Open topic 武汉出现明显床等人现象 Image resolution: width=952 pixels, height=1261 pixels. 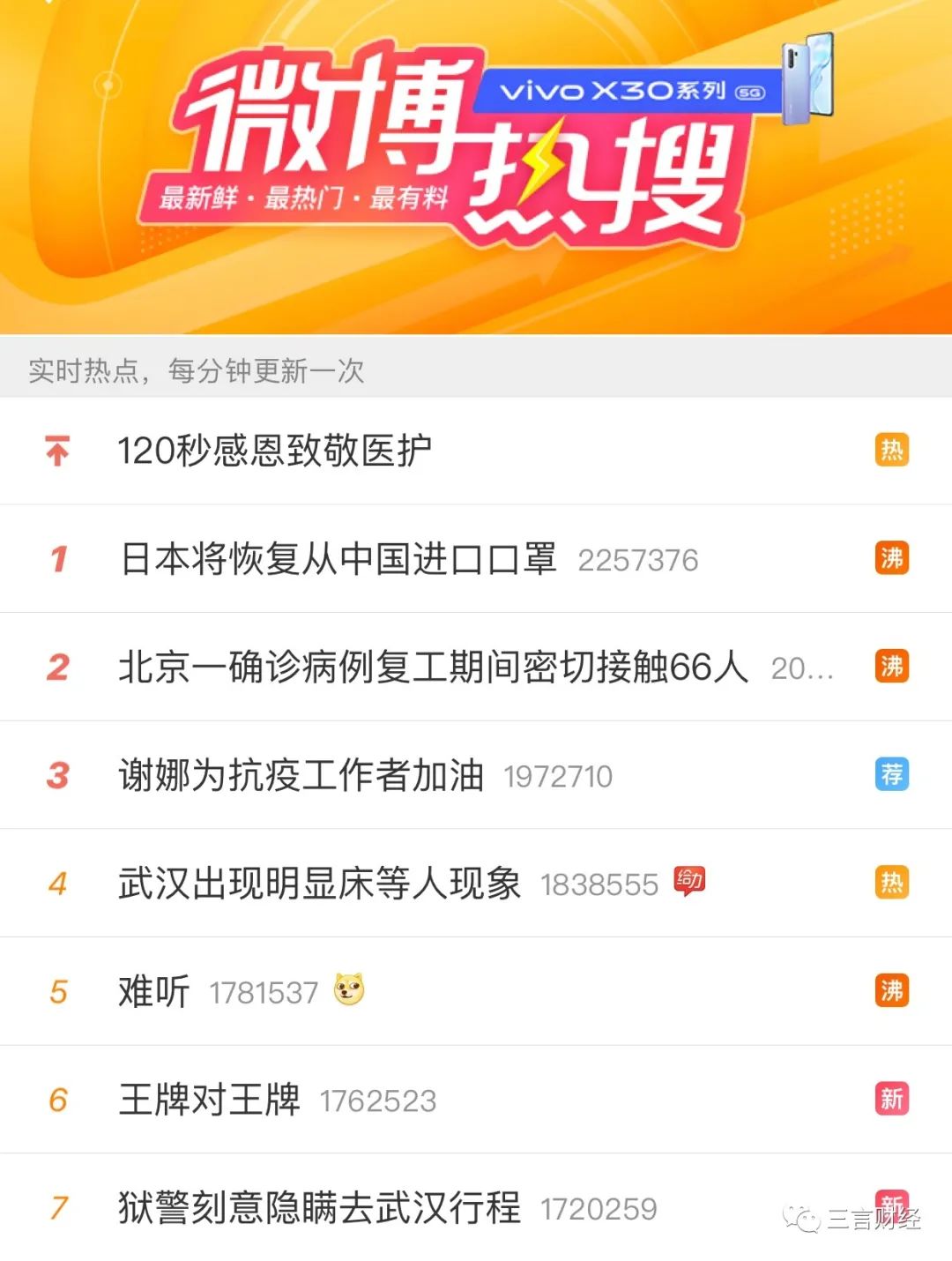[319, 884]
